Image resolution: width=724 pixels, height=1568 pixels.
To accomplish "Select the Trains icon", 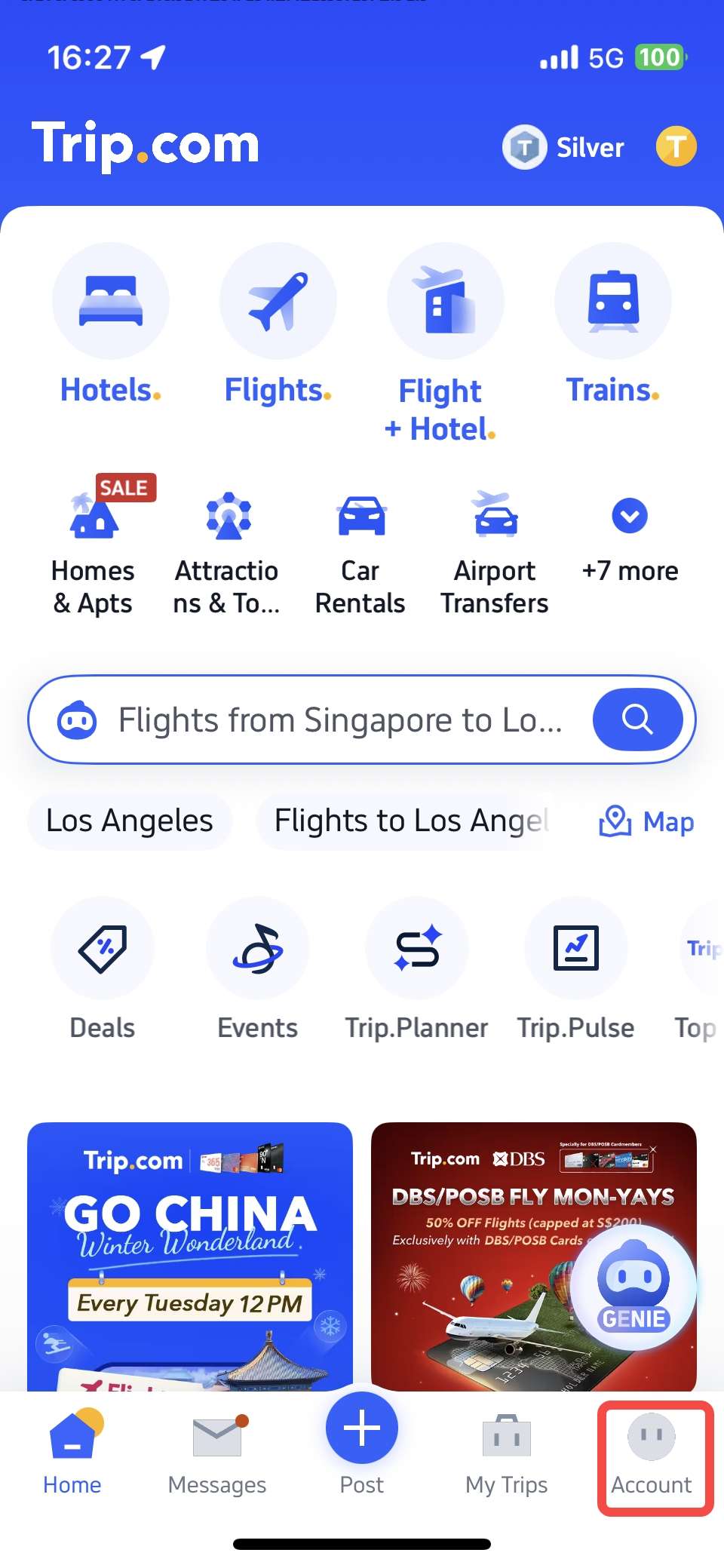I will pyautogui.click(x=613, y=300).
